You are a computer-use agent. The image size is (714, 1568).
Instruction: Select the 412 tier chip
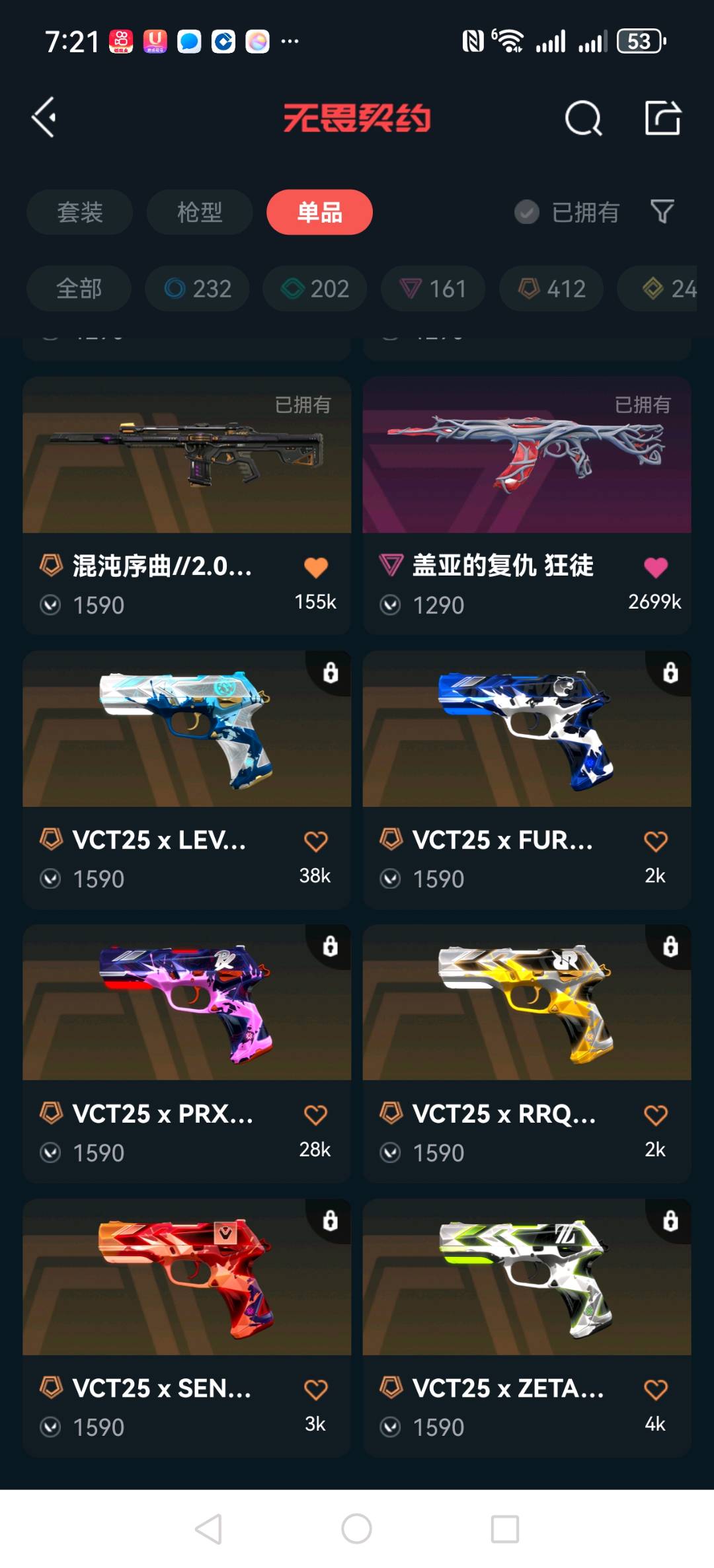pos(551,289)
